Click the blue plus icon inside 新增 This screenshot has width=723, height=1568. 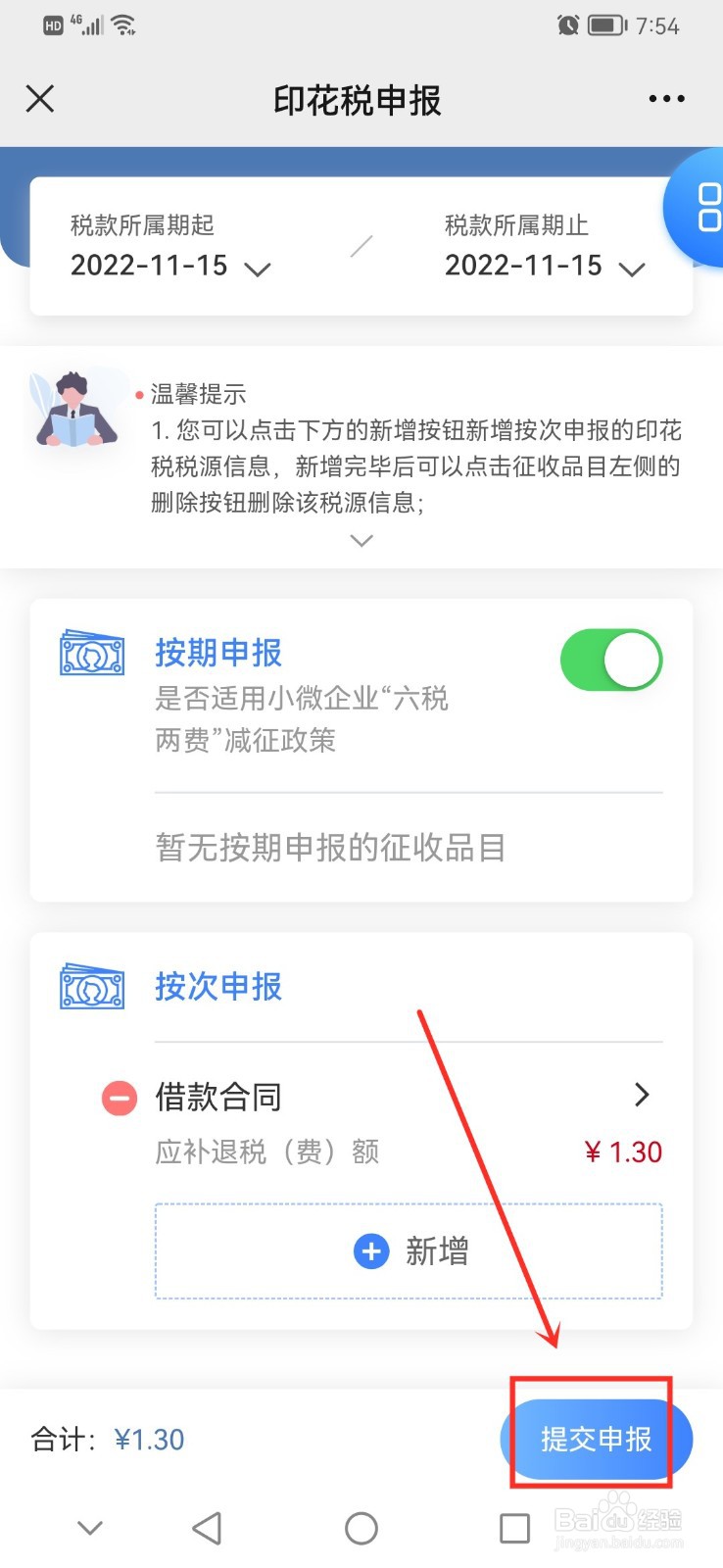click(369, 1250)
